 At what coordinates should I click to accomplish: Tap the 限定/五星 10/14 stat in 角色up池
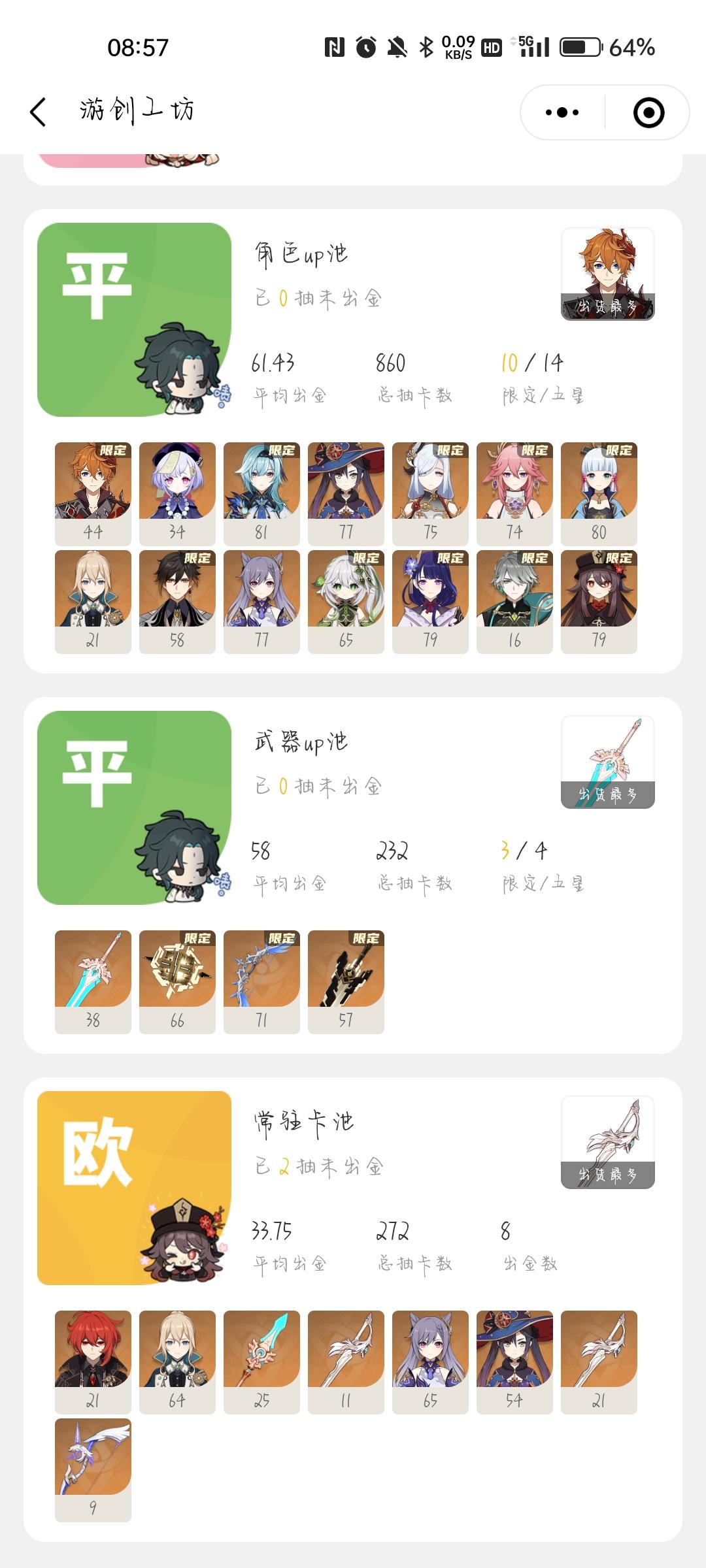(x=533, y=376)
